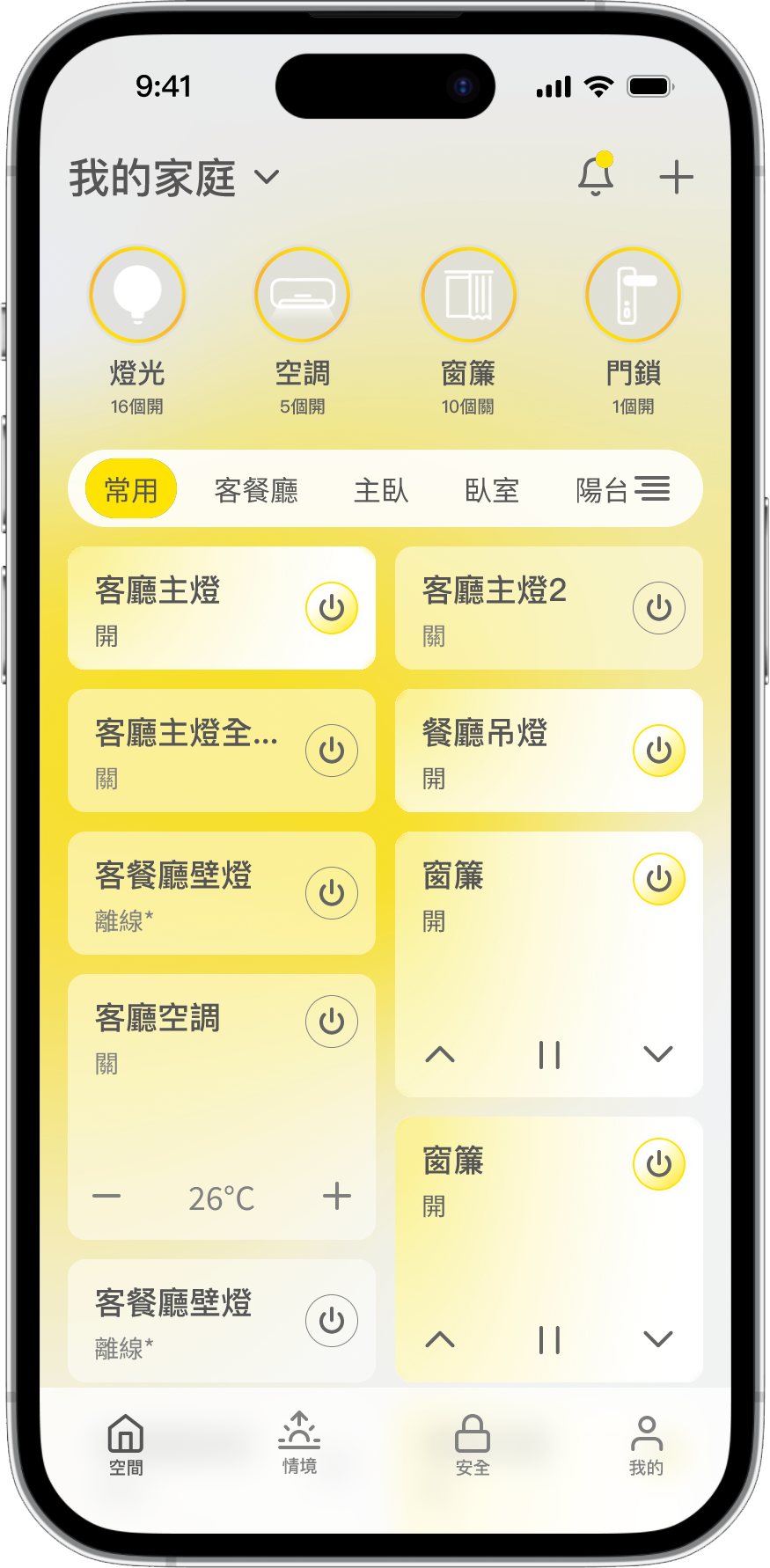This screenshot has width=770, height=1568.
Task: Power on the 客廳空調 air conditioner
Action: click(x=332, y=1022)
